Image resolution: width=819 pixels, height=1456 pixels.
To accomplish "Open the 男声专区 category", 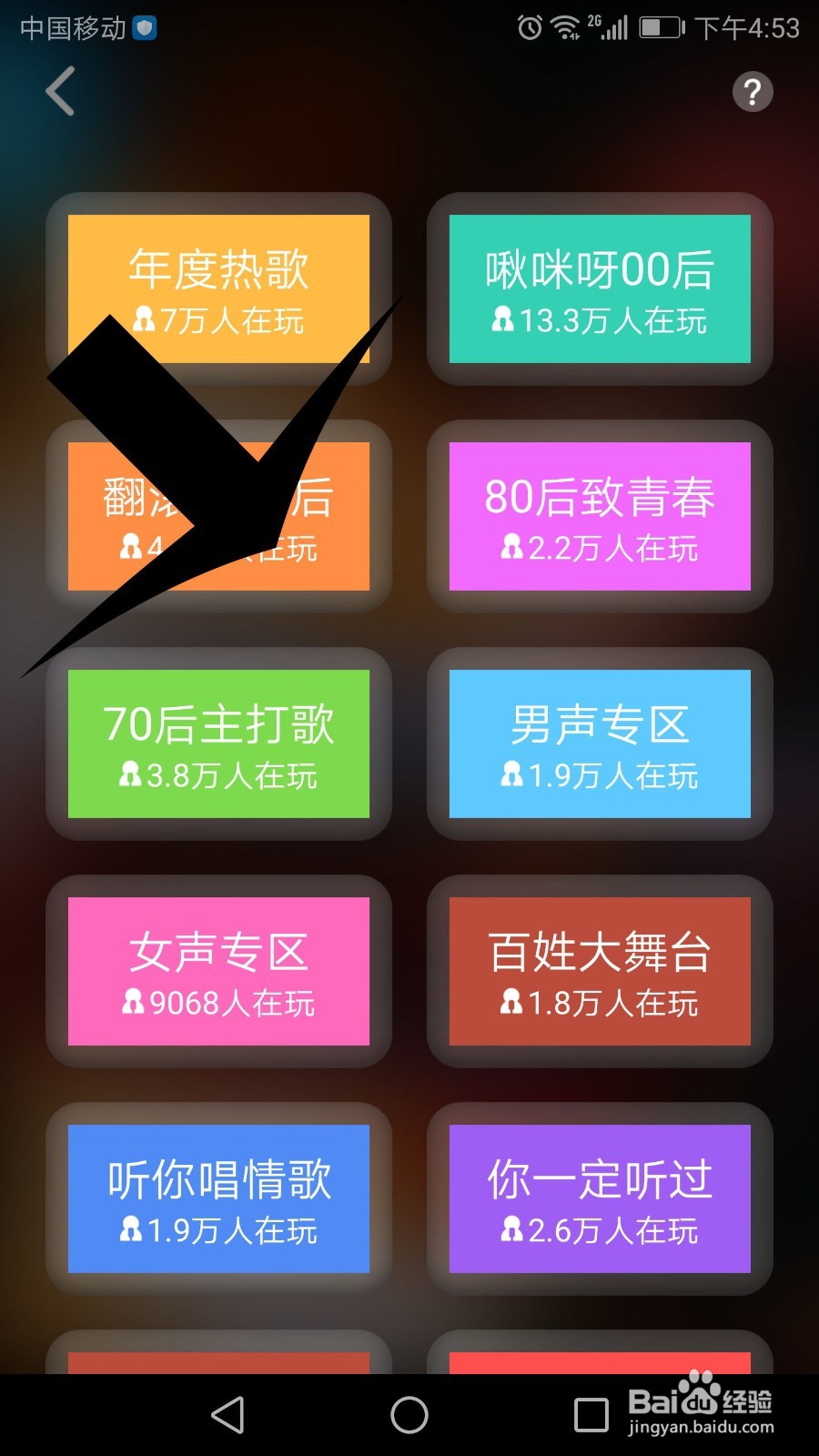I will click(597, 744).
